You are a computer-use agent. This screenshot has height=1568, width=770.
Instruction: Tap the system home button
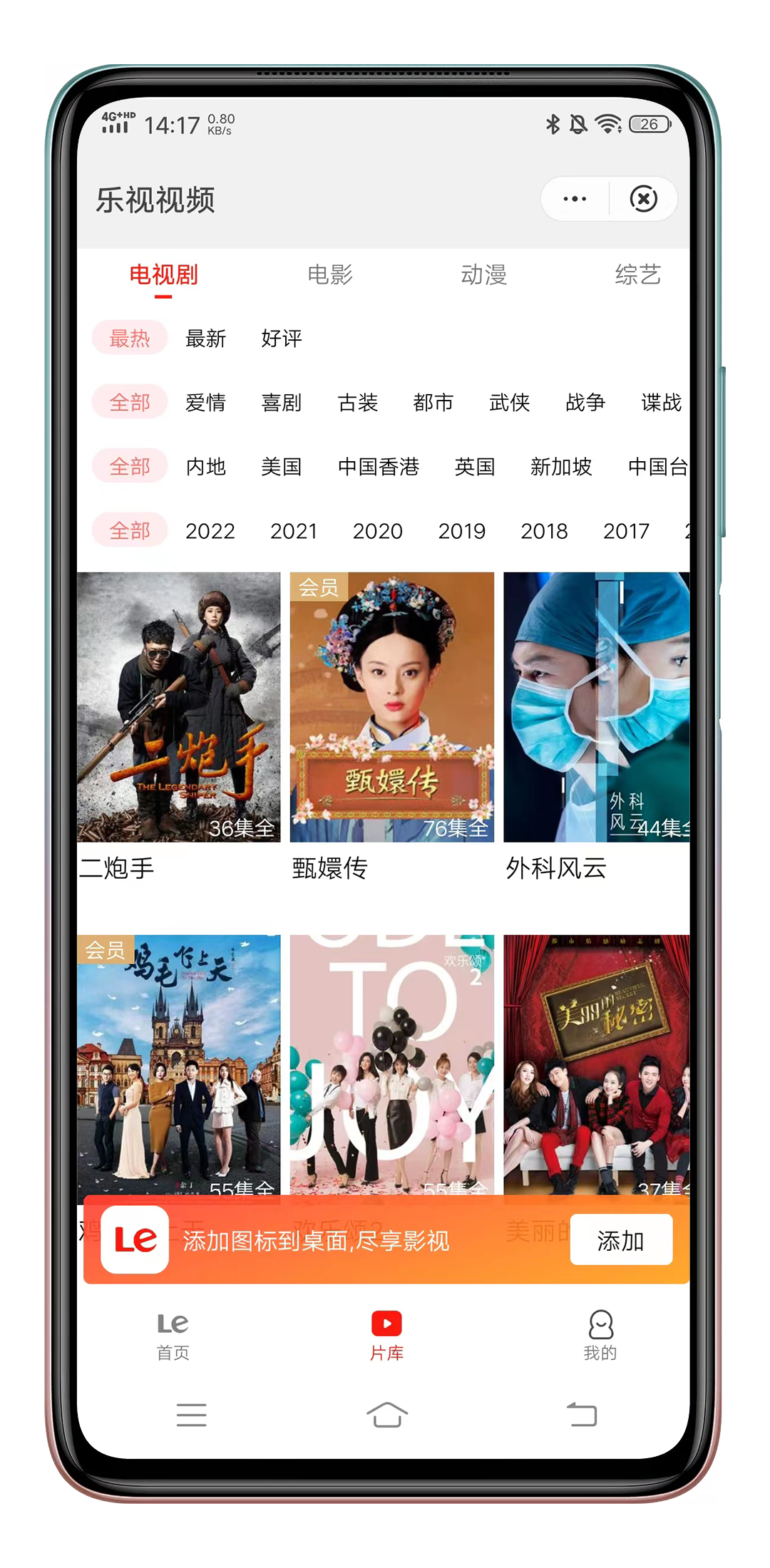(x=386, y=1415)
